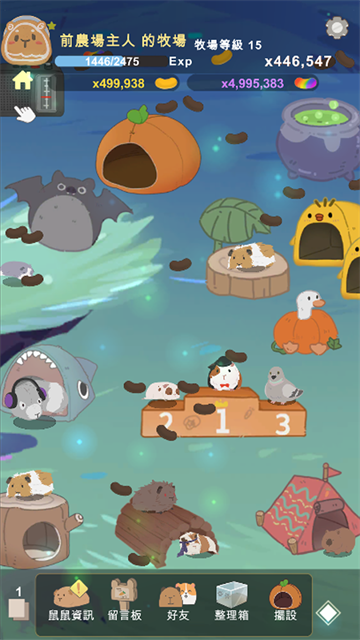Tap the guinea pig on the number 1 podium
This screenshot has width=360, height=640.
click(224, 373)
